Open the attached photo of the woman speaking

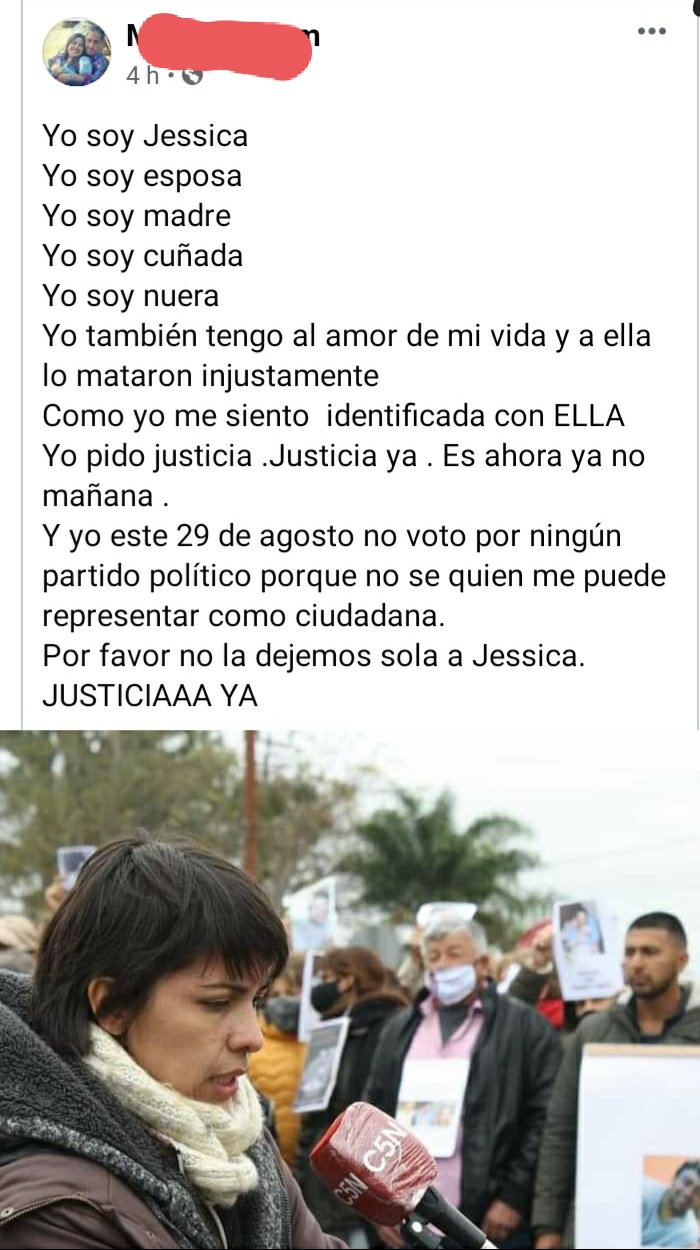[350, 990]
